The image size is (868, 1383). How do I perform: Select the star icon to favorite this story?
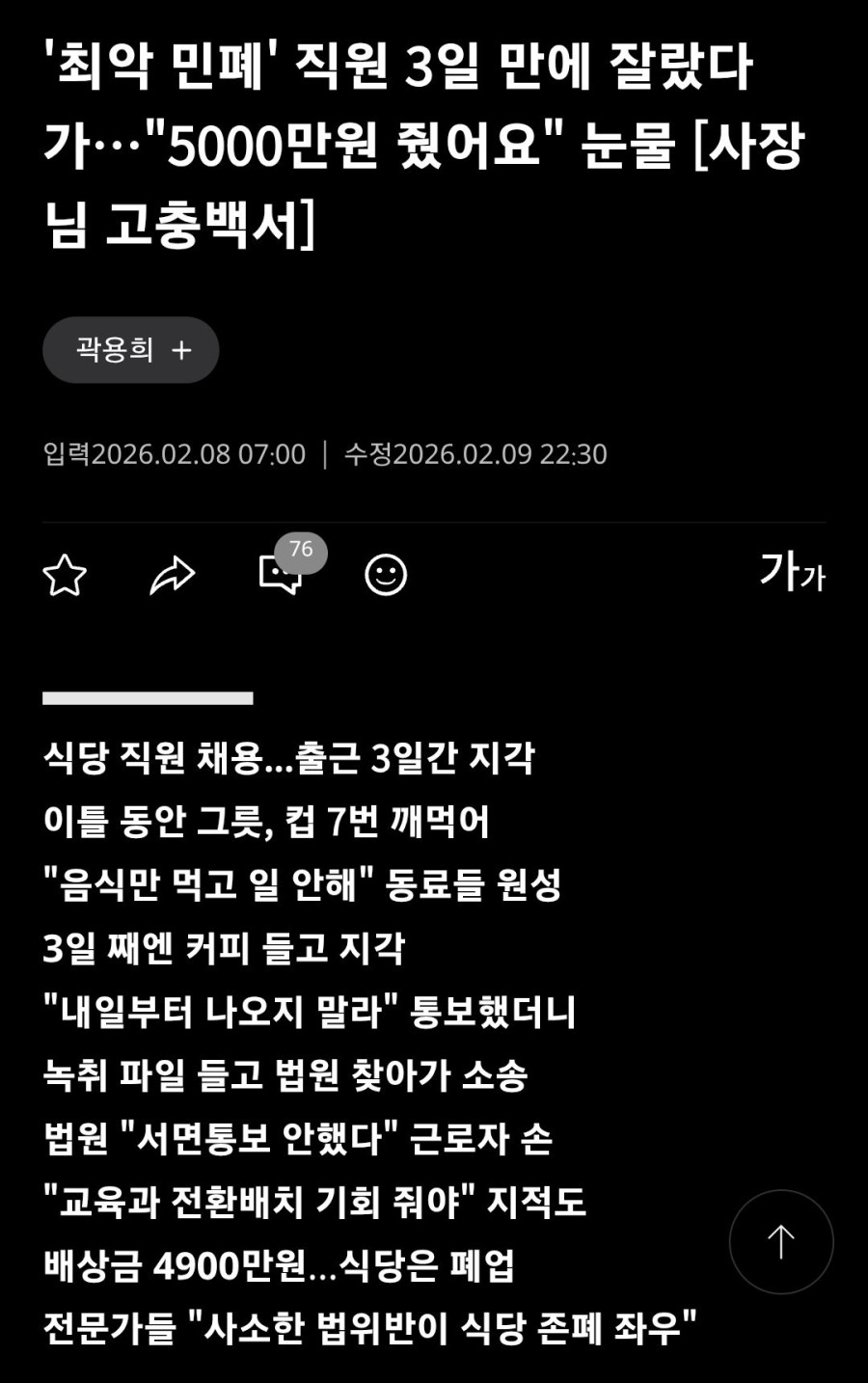coord(64,573)
